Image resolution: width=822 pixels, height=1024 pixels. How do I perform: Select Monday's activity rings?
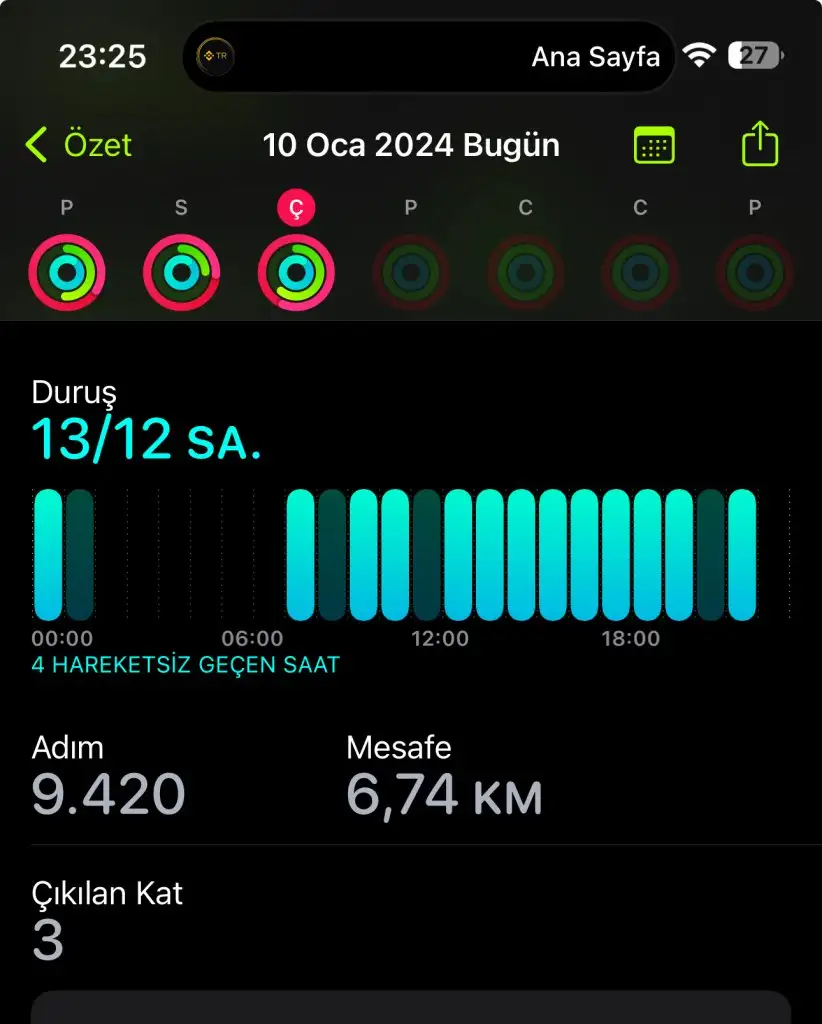(x=66, y=272)
